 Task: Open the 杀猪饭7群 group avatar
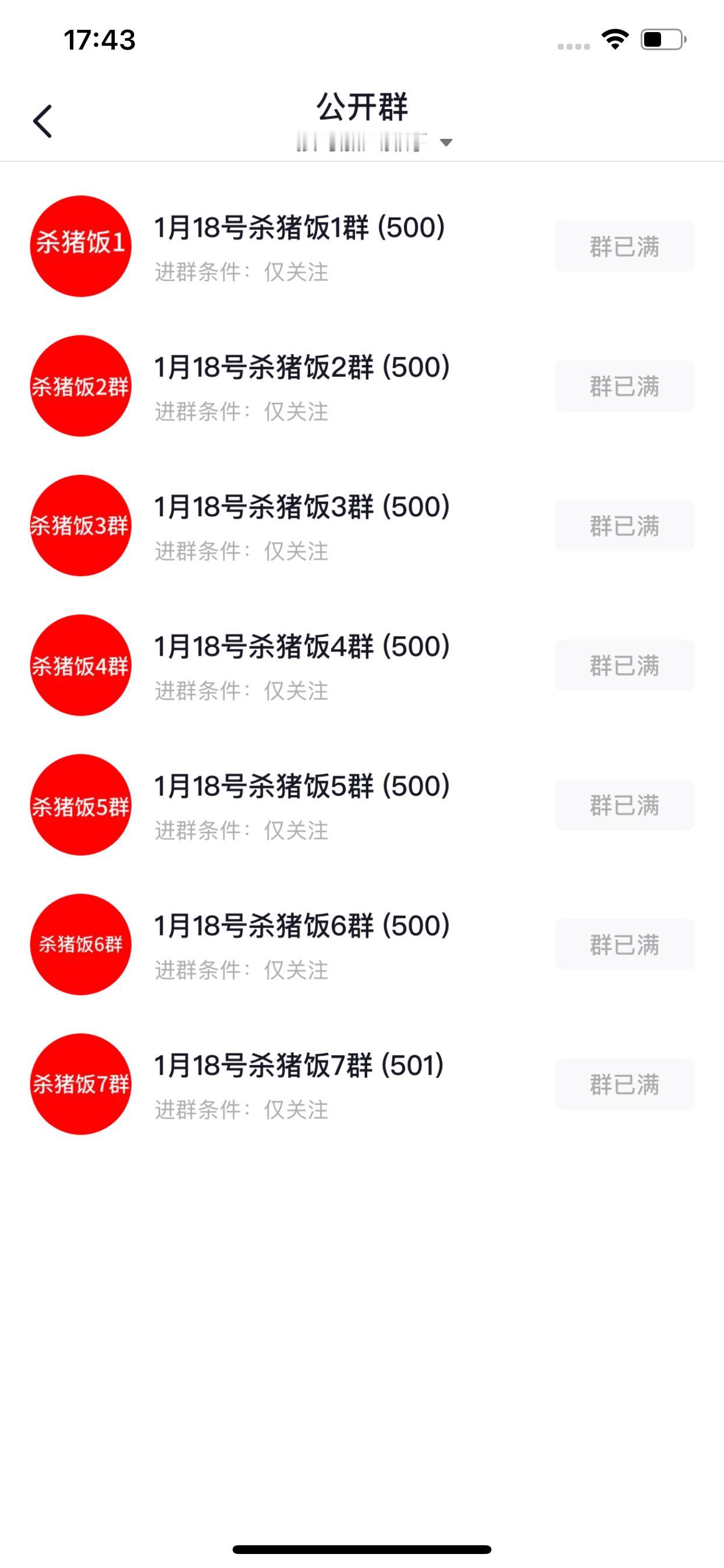coord(81,1084)
